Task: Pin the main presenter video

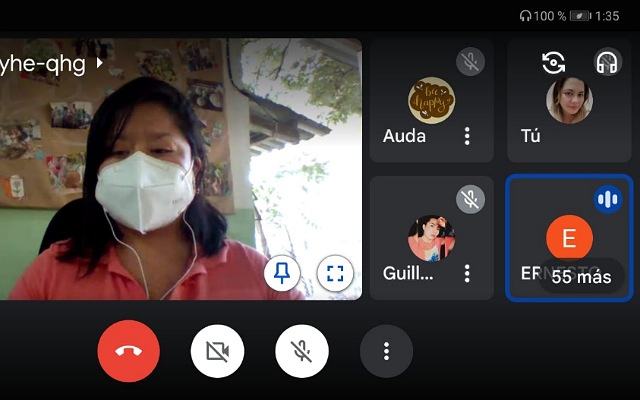Action: tap(282, 273)
